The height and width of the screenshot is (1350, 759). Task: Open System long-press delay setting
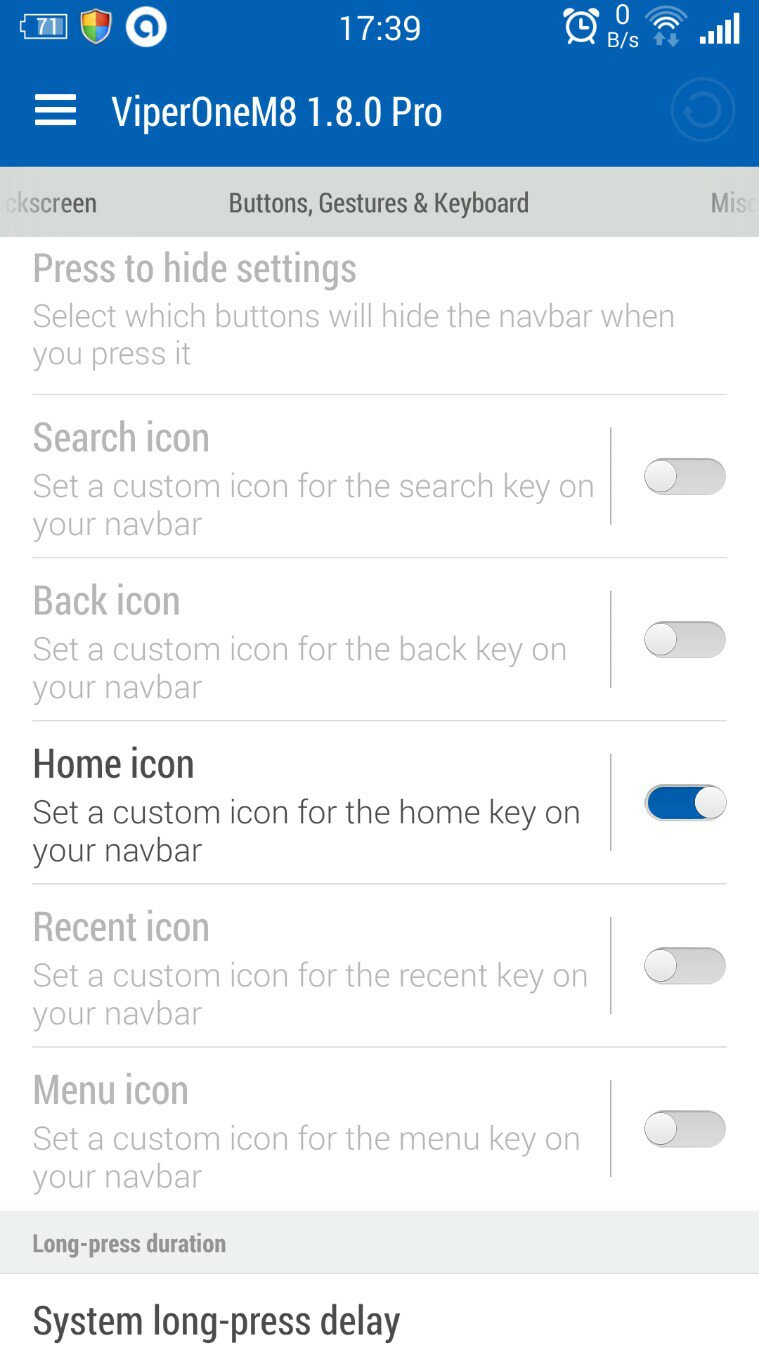(x=379, y=1312)
